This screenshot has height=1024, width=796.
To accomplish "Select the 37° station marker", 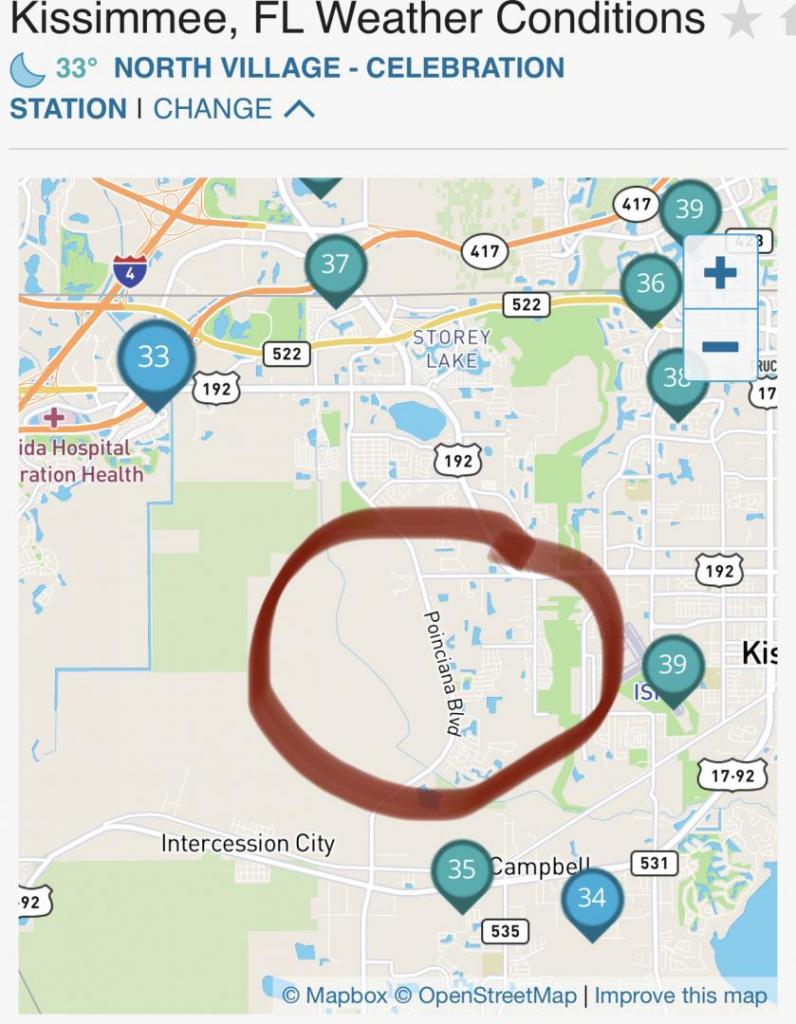I will pyautogui.click(x=335, y=264).
